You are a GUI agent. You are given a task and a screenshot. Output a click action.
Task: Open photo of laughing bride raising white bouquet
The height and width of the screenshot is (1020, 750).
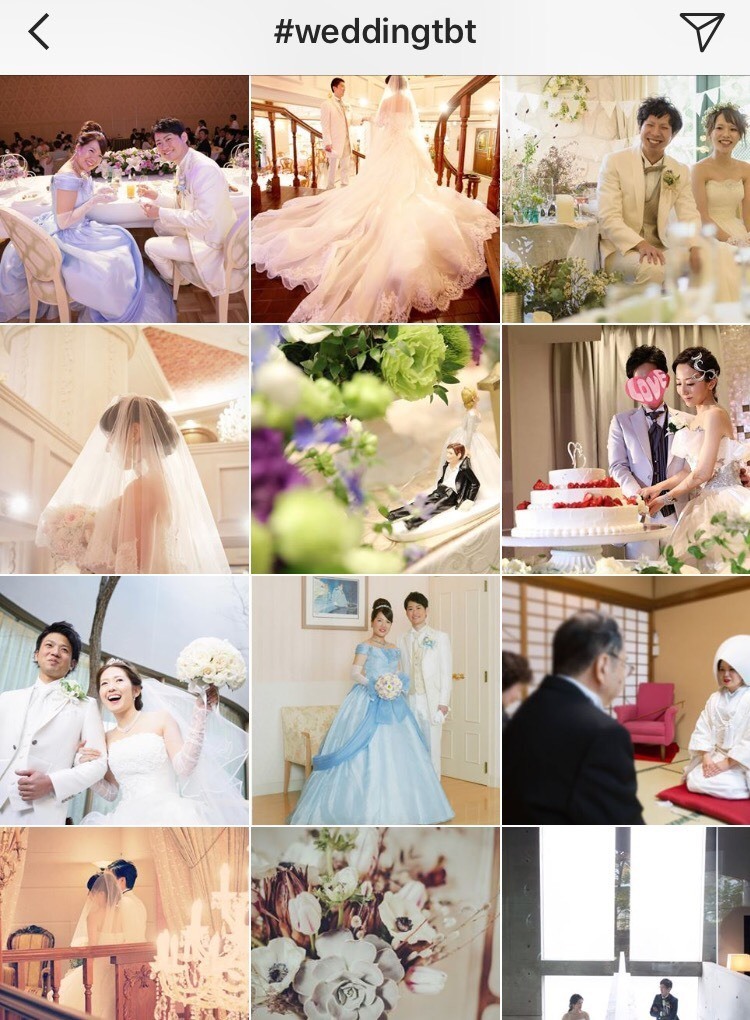tap(124, 700)
